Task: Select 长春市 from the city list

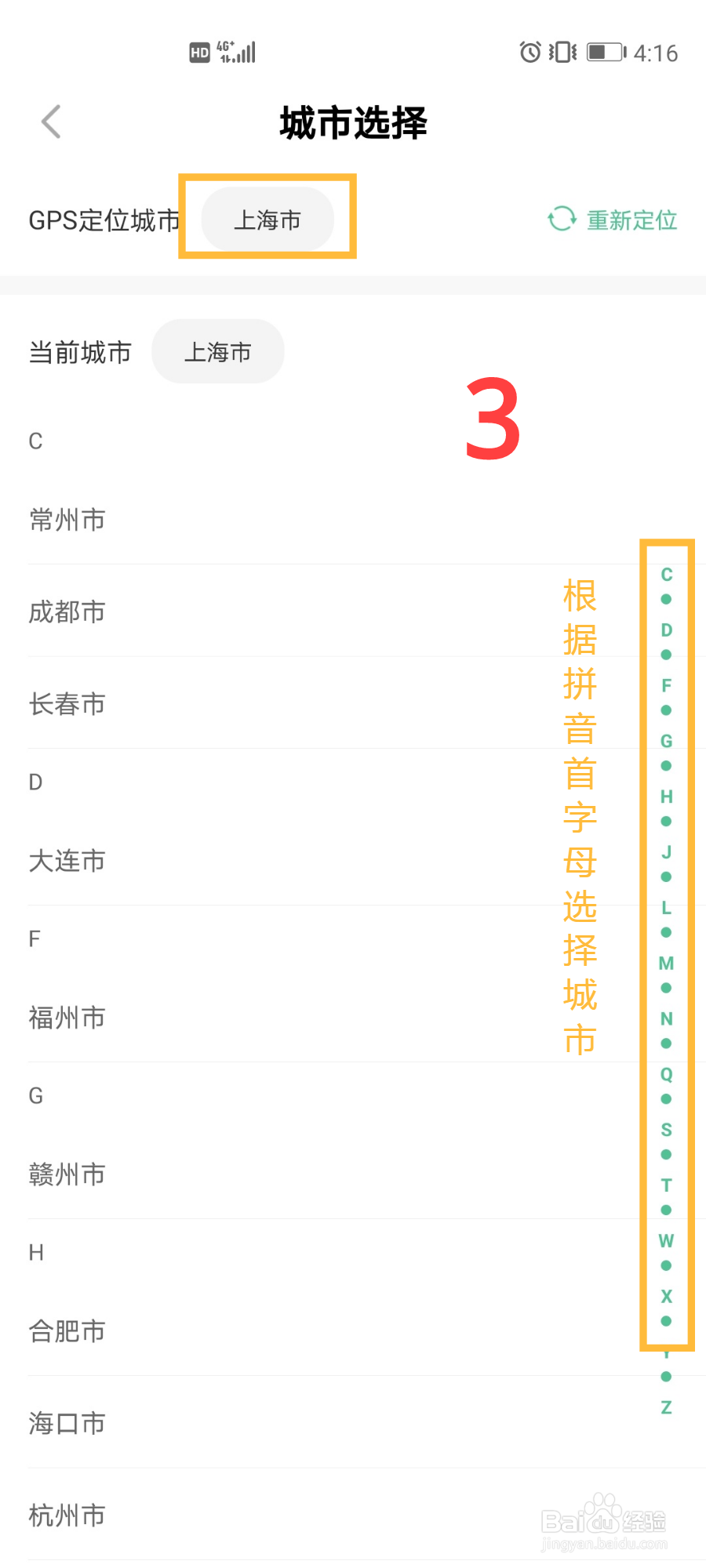Action: pyautogui.click(x=66, y=704)
